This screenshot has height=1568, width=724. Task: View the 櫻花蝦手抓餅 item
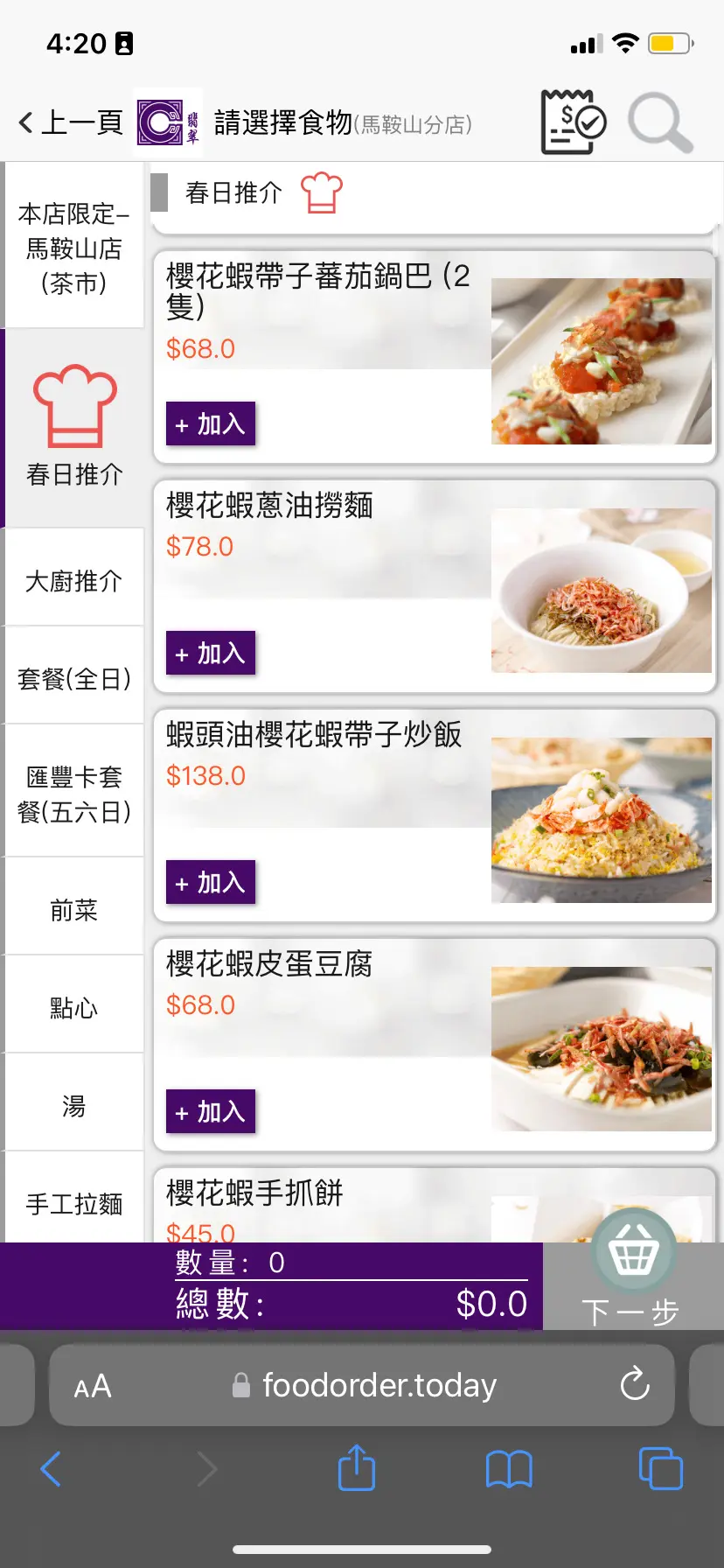point(255,1193)
